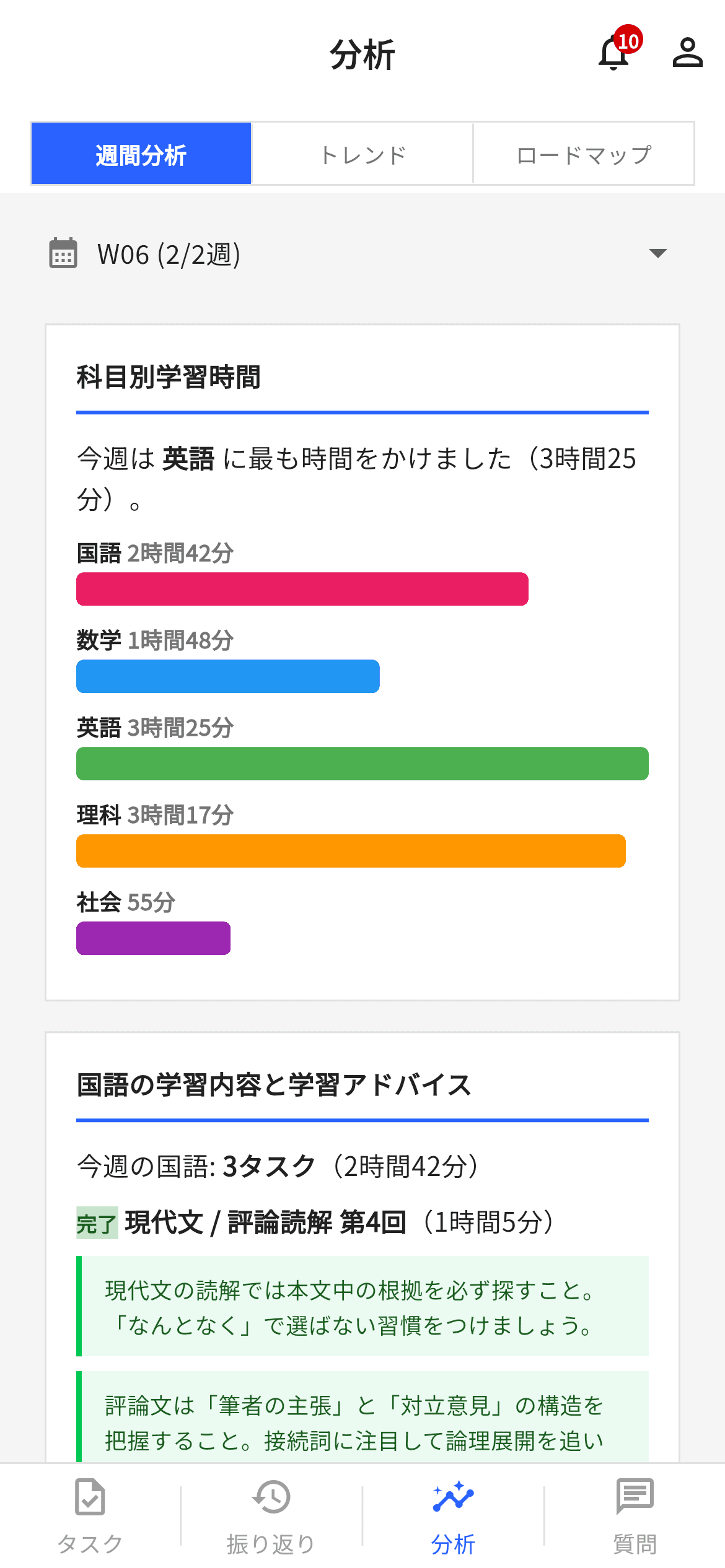725x1568 pixels.
Task: Open the notifications bell with 10 alerts
Action: [x=613, y=54]
